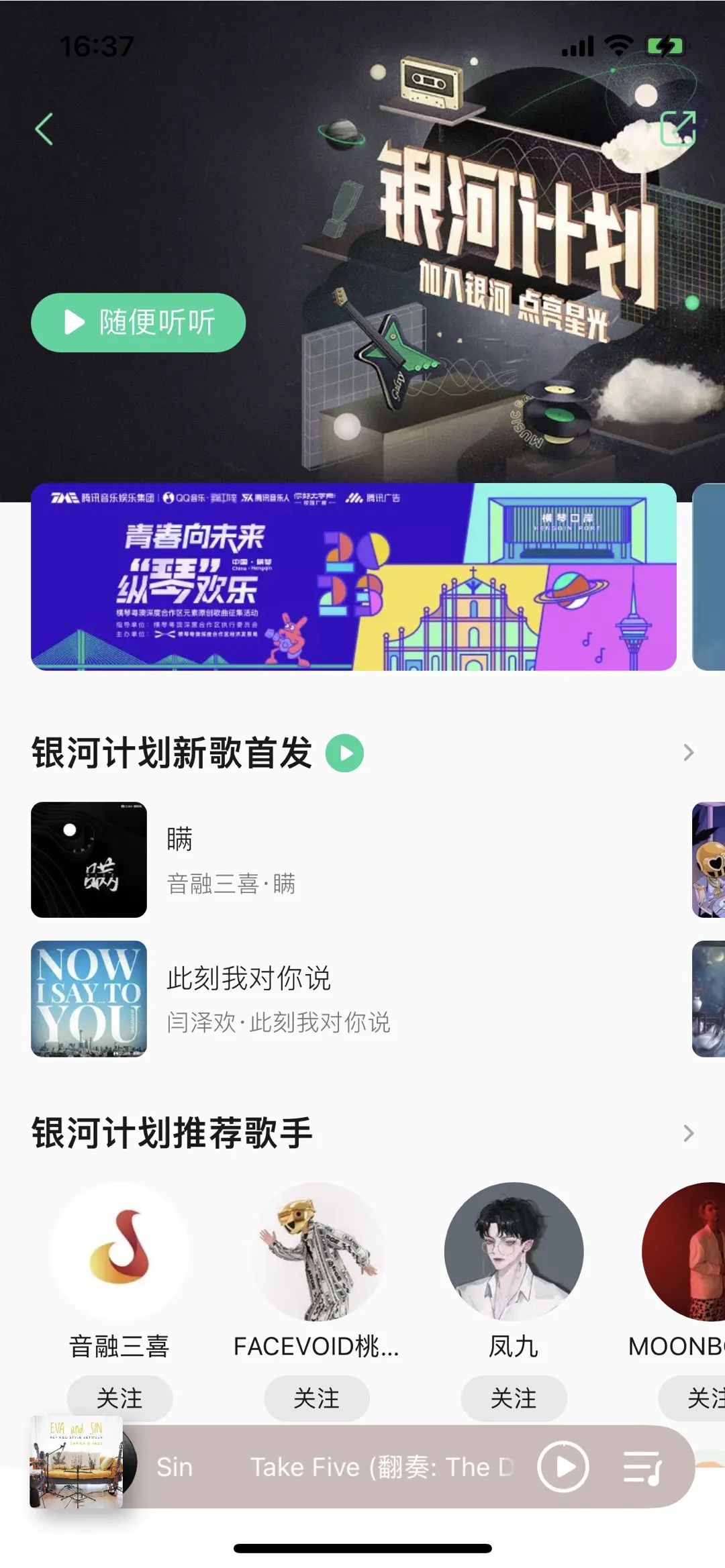Open the mini player's playlist queue
The image size is (725, 1568).
pos(642,1467)
